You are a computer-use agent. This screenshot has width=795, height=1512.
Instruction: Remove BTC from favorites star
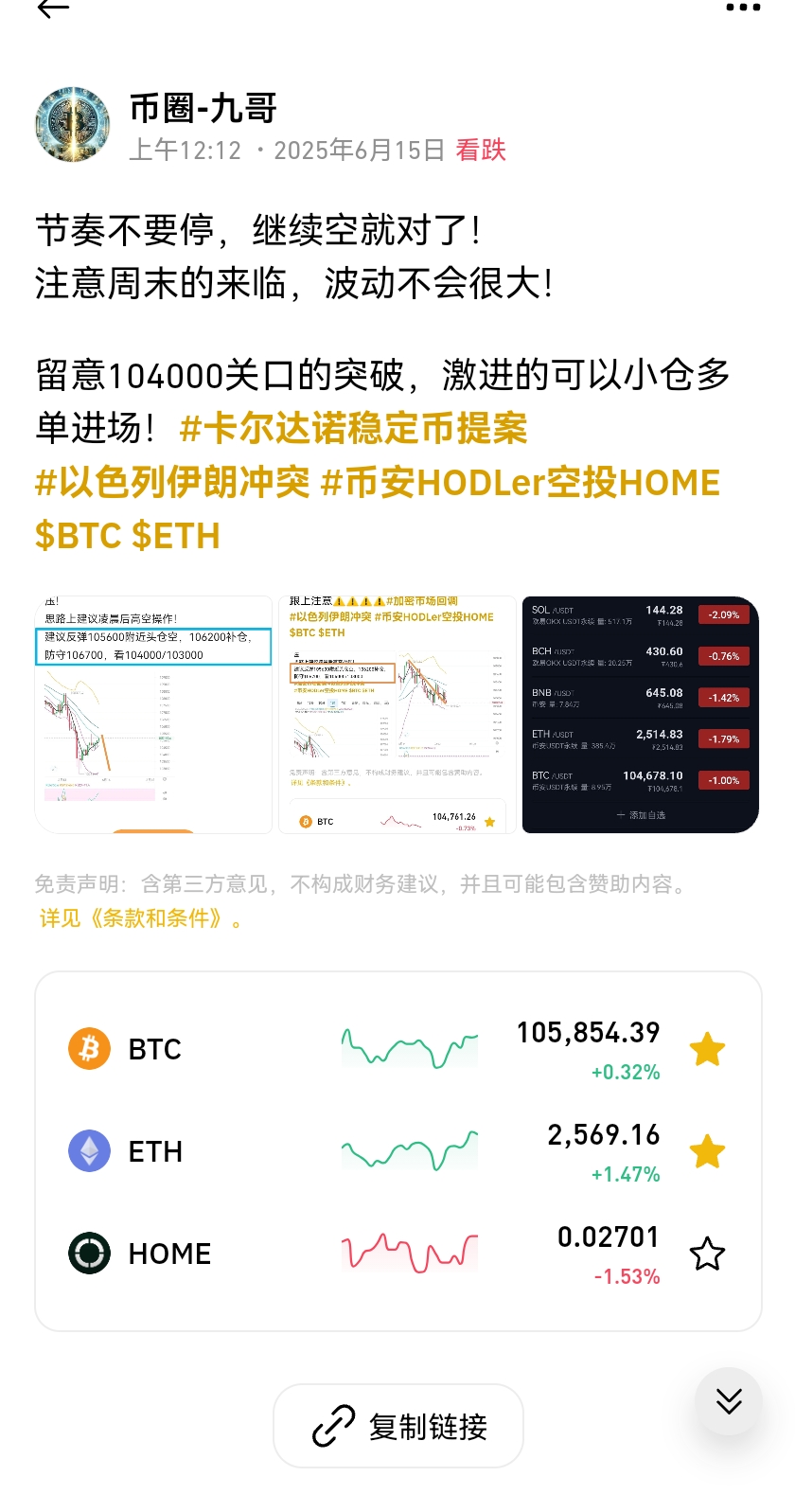(x=707, y=1049)
